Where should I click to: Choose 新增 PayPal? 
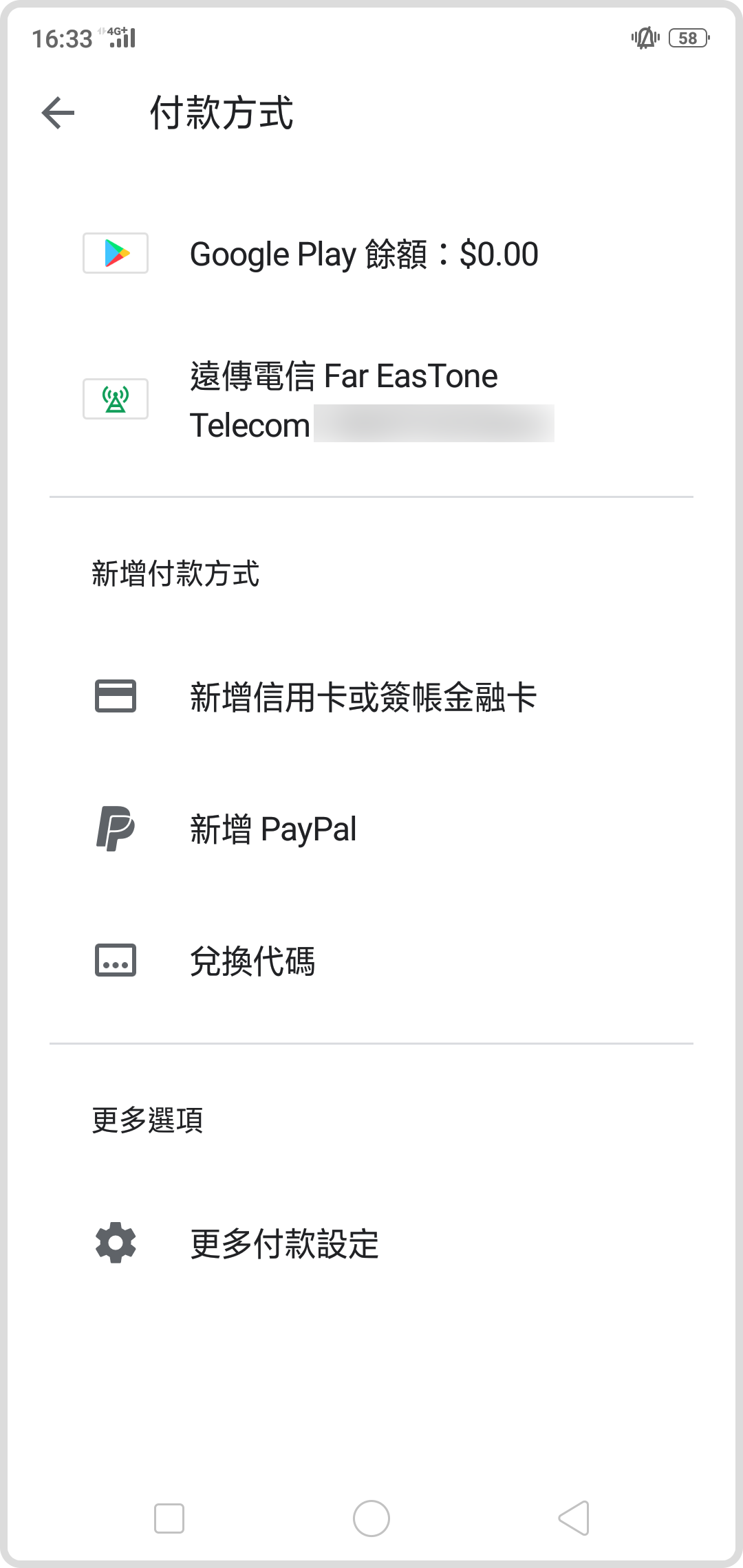click(x=371, y=829)
